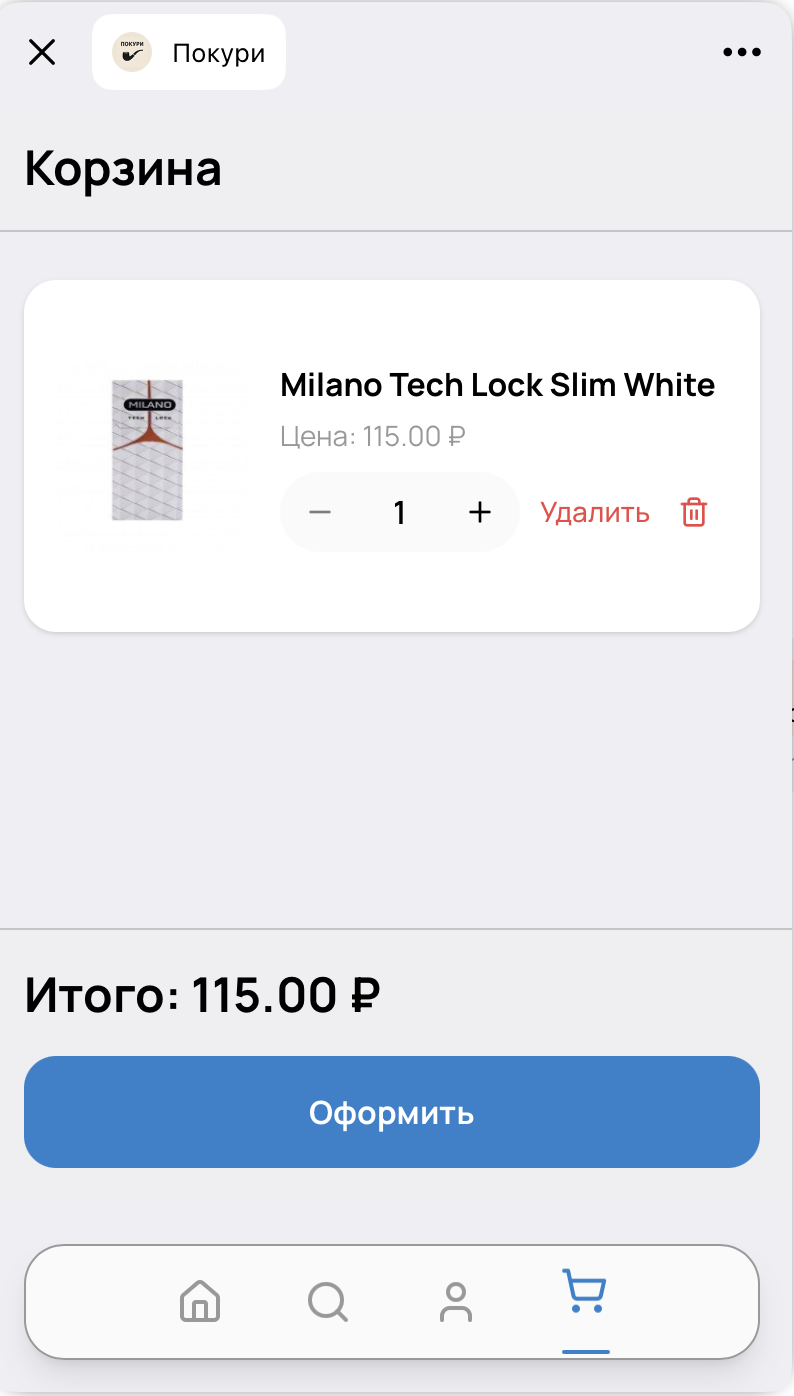Select the shopping cart icon in bottom bar
Screen dimensions: 794x1396
[x=586, y=1298]
